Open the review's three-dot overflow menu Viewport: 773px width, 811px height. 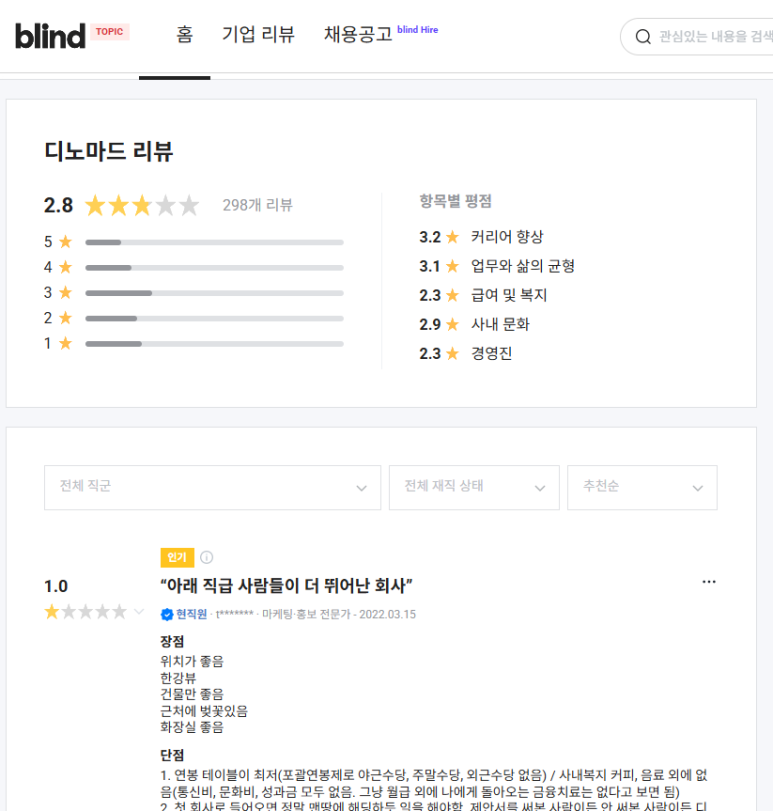click(x=709, y=582)
